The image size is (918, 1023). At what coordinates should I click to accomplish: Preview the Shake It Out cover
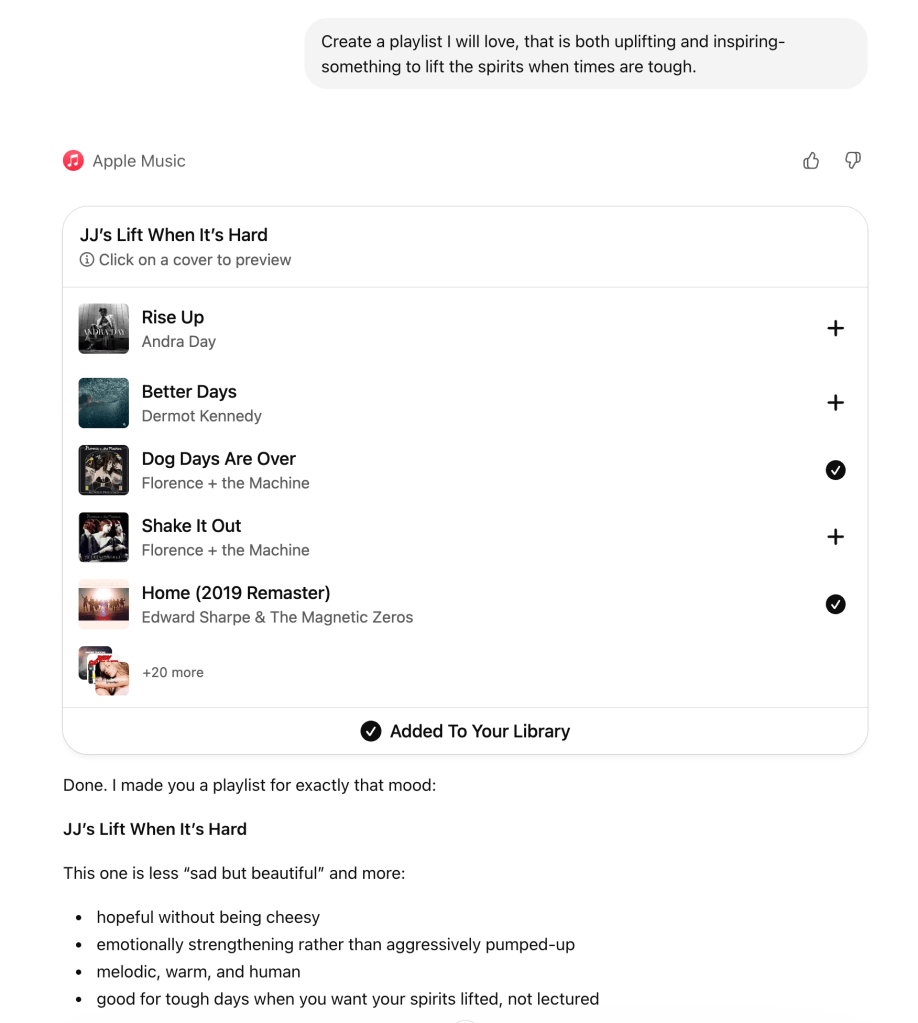104,537
